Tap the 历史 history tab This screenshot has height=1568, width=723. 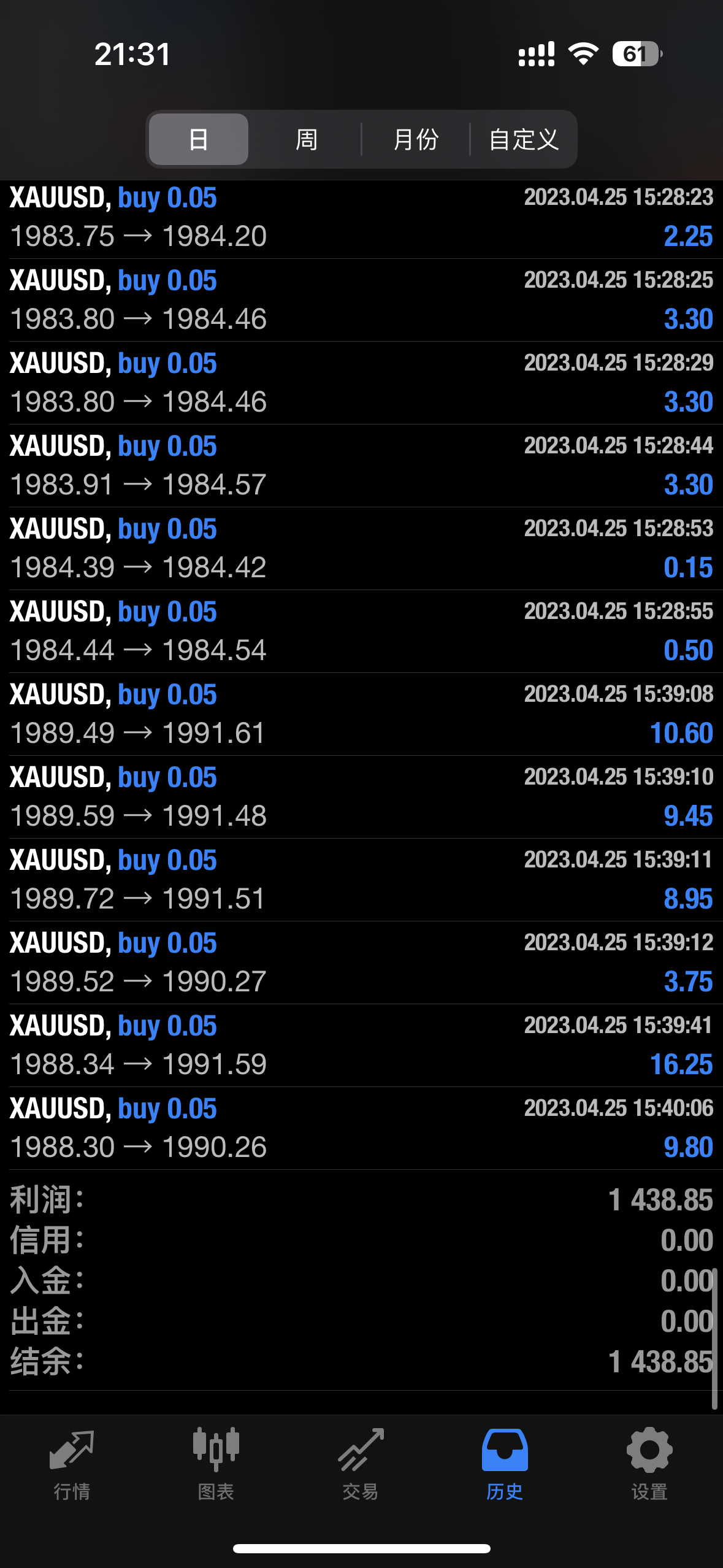click(505, 1463)
